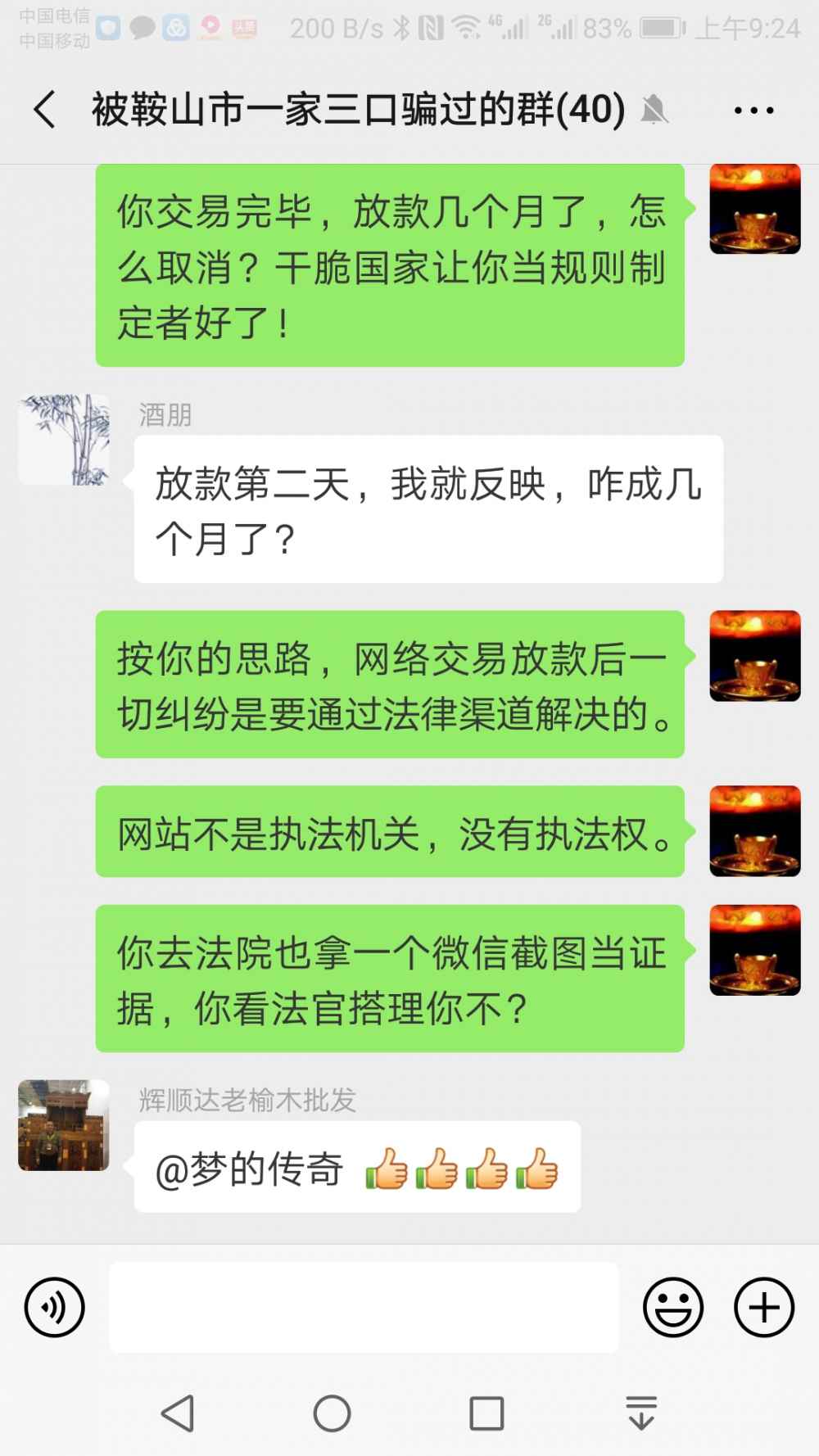Screen dimensions: 819x1456
Task: View 酒朋's profile avatar
Action: [x=64, y=440]
